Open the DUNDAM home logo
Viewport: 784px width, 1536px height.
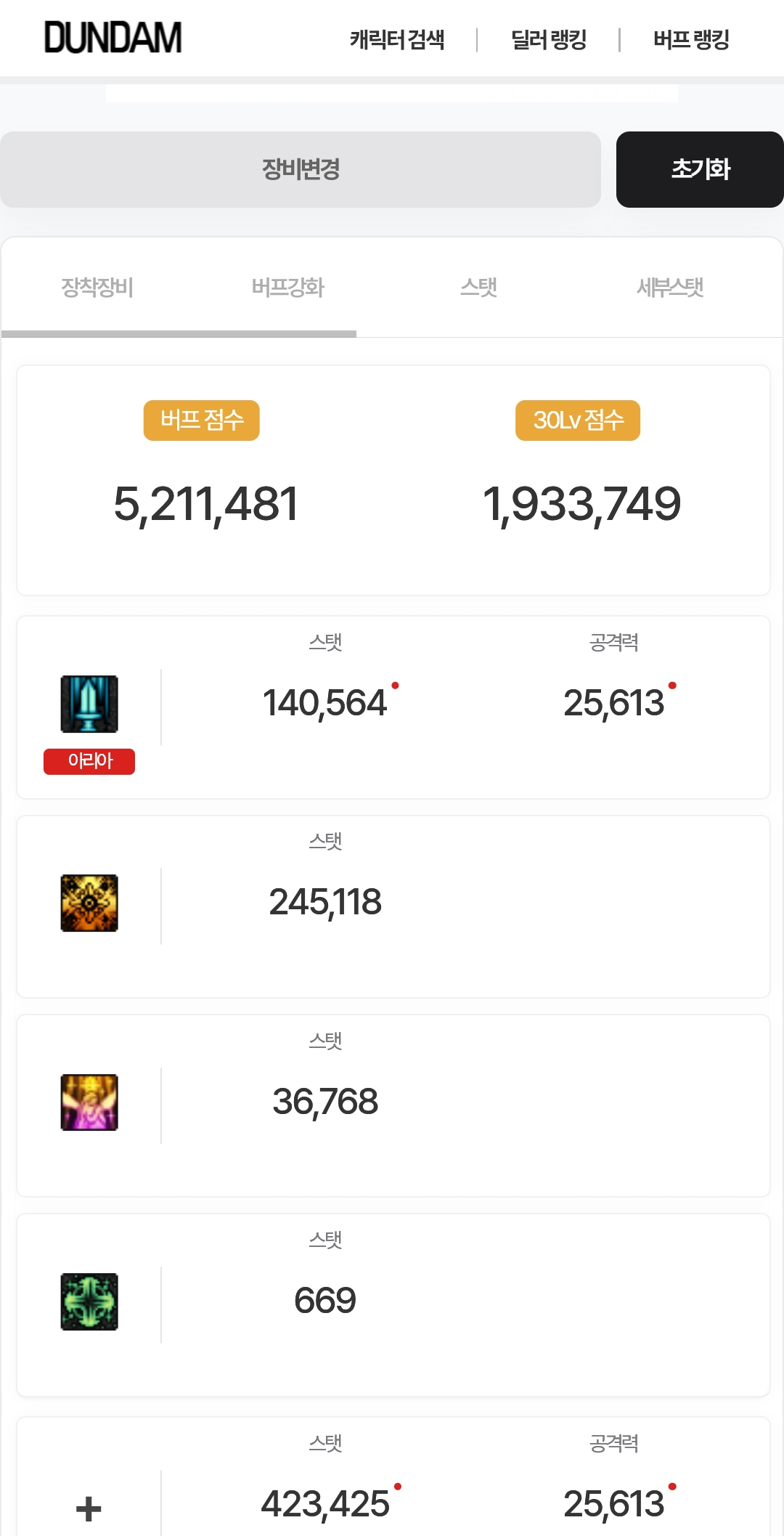[x=113, y=38]
